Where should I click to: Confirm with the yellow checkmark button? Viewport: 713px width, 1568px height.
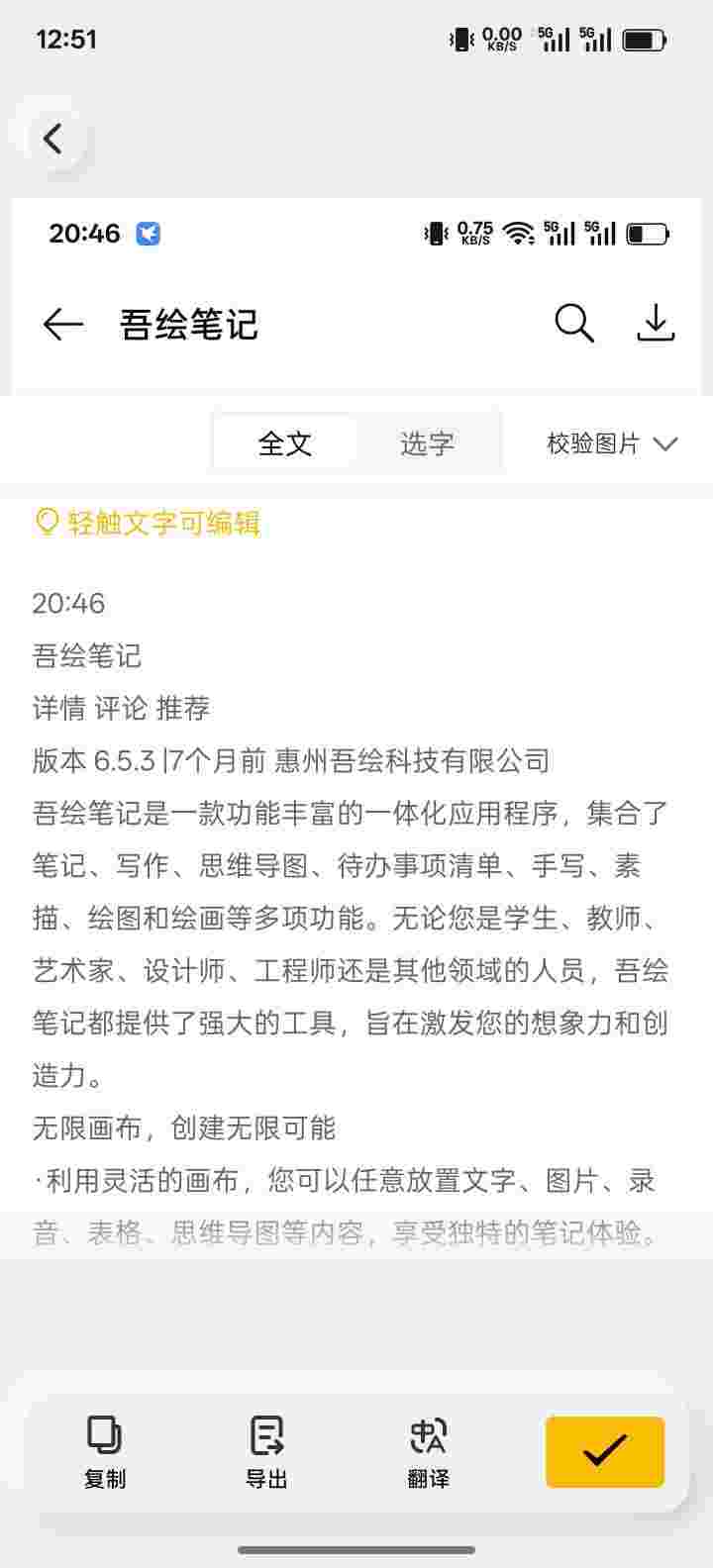pos(604,1451)
